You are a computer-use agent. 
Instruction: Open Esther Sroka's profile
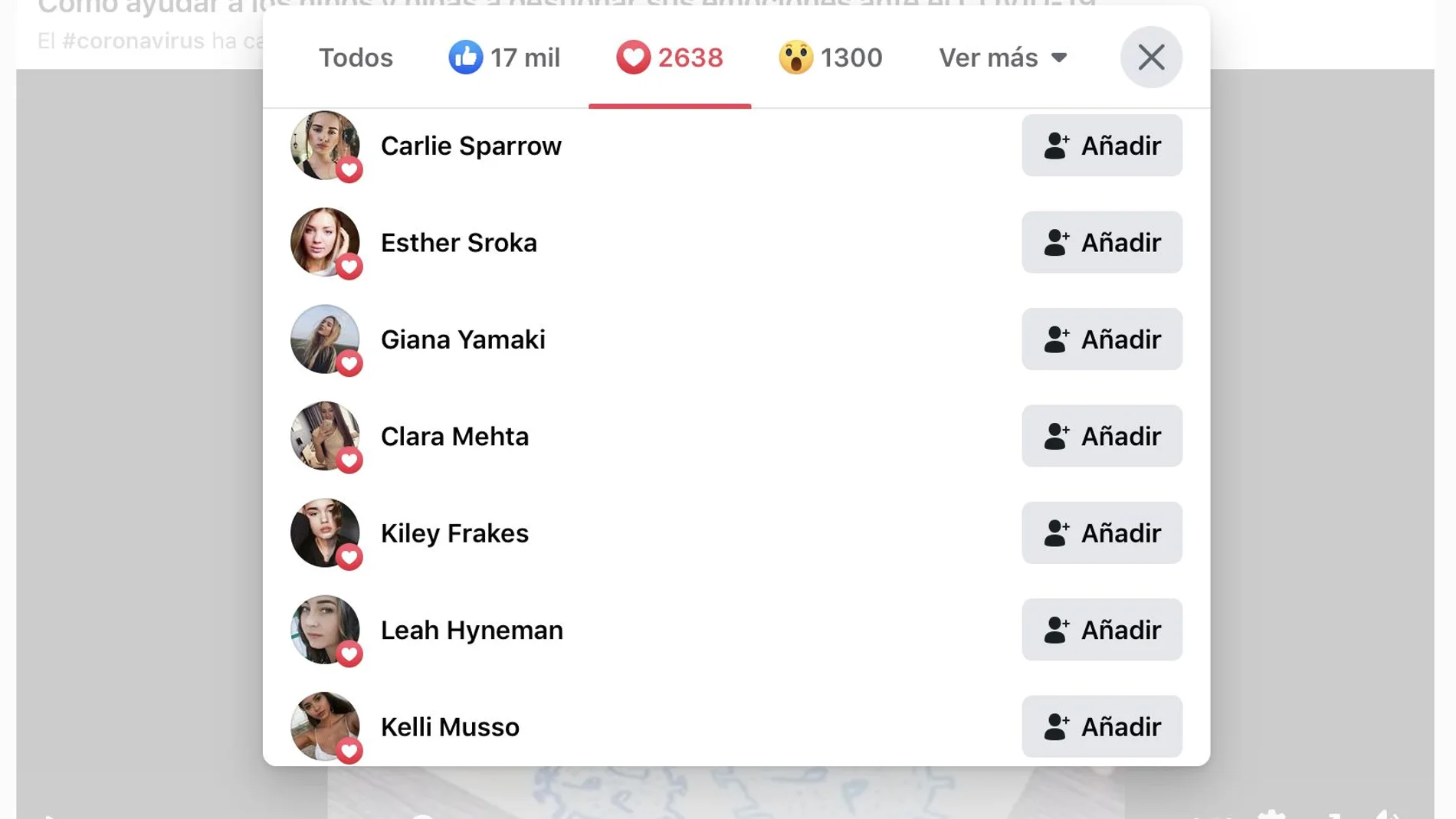[x=458, y=243]
